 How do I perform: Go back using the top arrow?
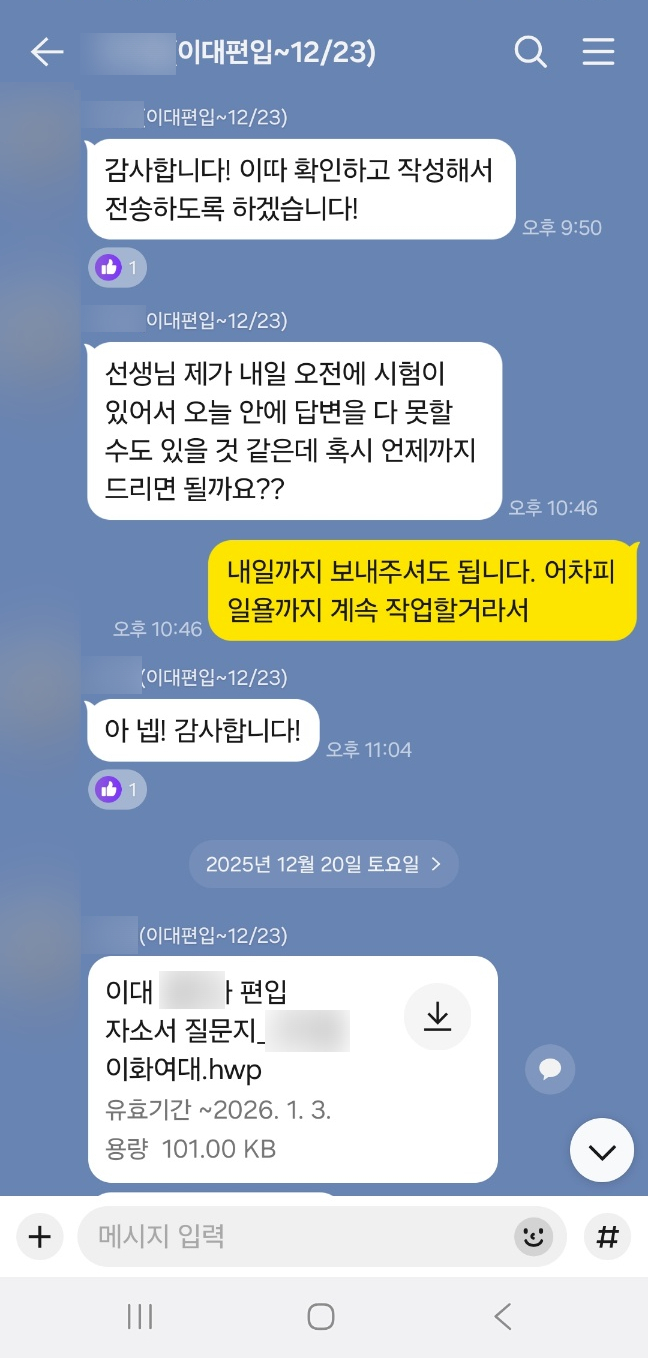click(x=47, y=52)
